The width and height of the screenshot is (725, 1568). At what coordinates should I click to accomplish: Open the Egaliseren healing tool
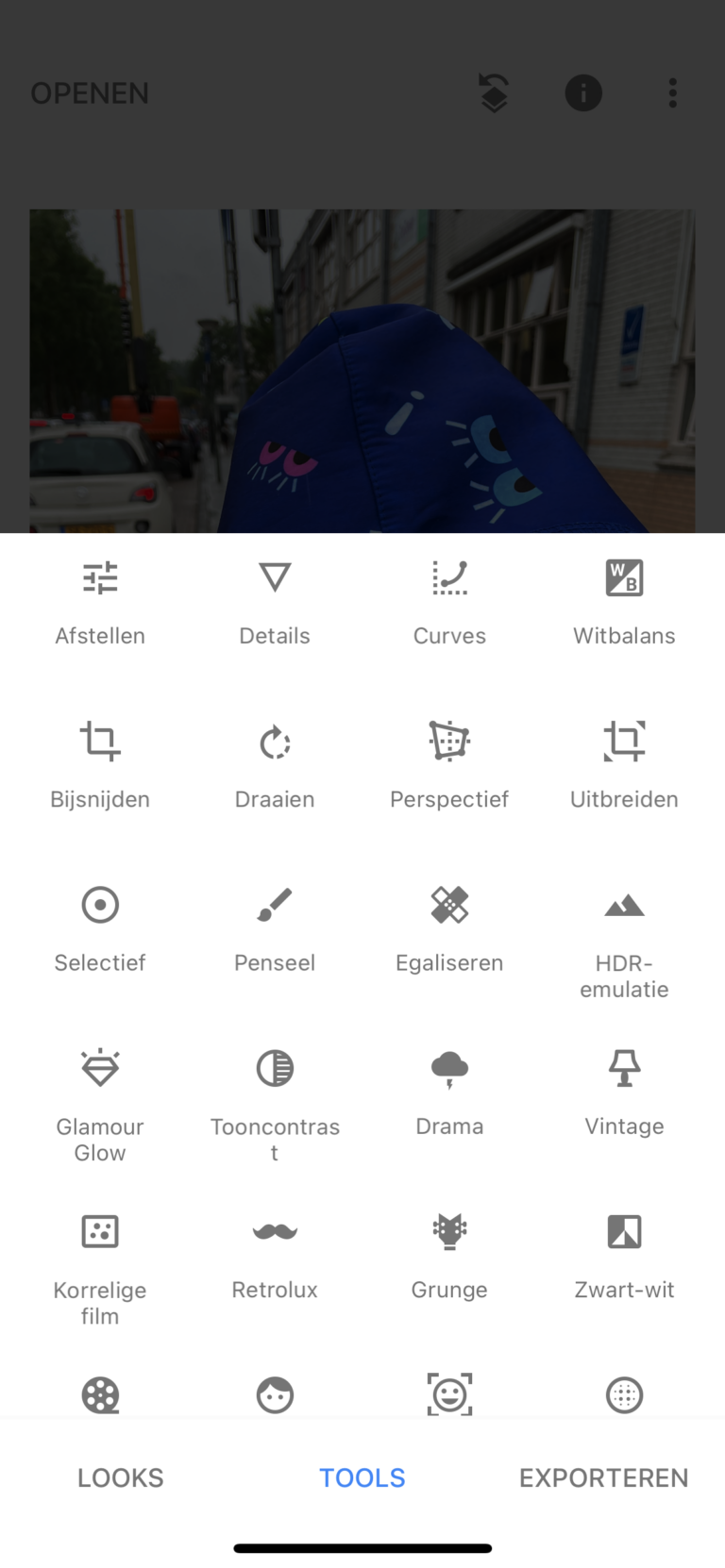coord(449,928)
